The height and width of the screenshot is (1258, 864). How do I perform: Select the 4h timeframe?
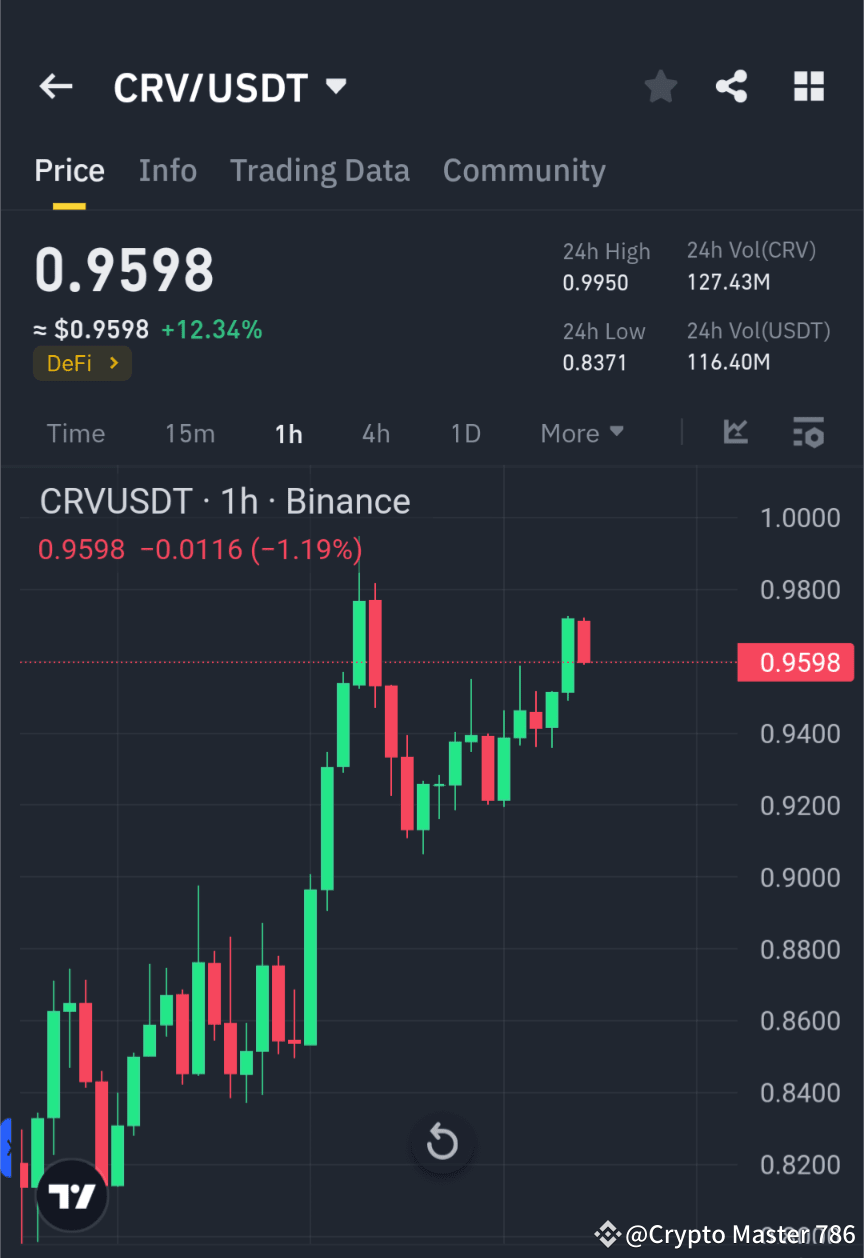[x=376, y=433]
